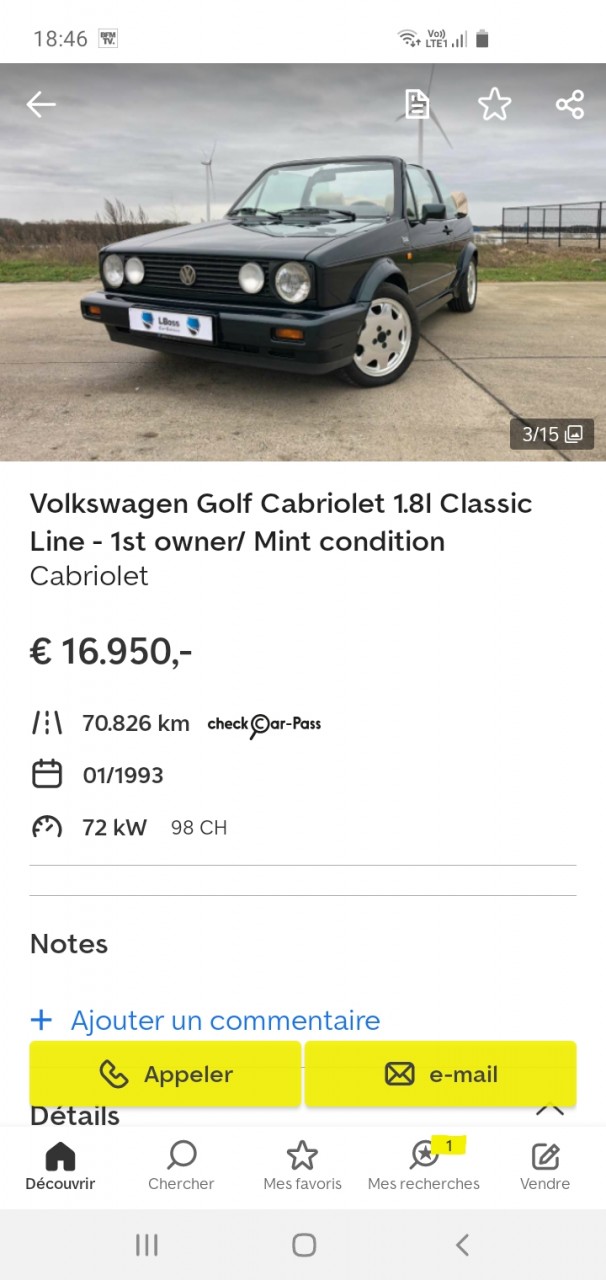606x1280 pixels.
Task: Switch to the Découvrir tab
Action: (x=60, y=1167)
